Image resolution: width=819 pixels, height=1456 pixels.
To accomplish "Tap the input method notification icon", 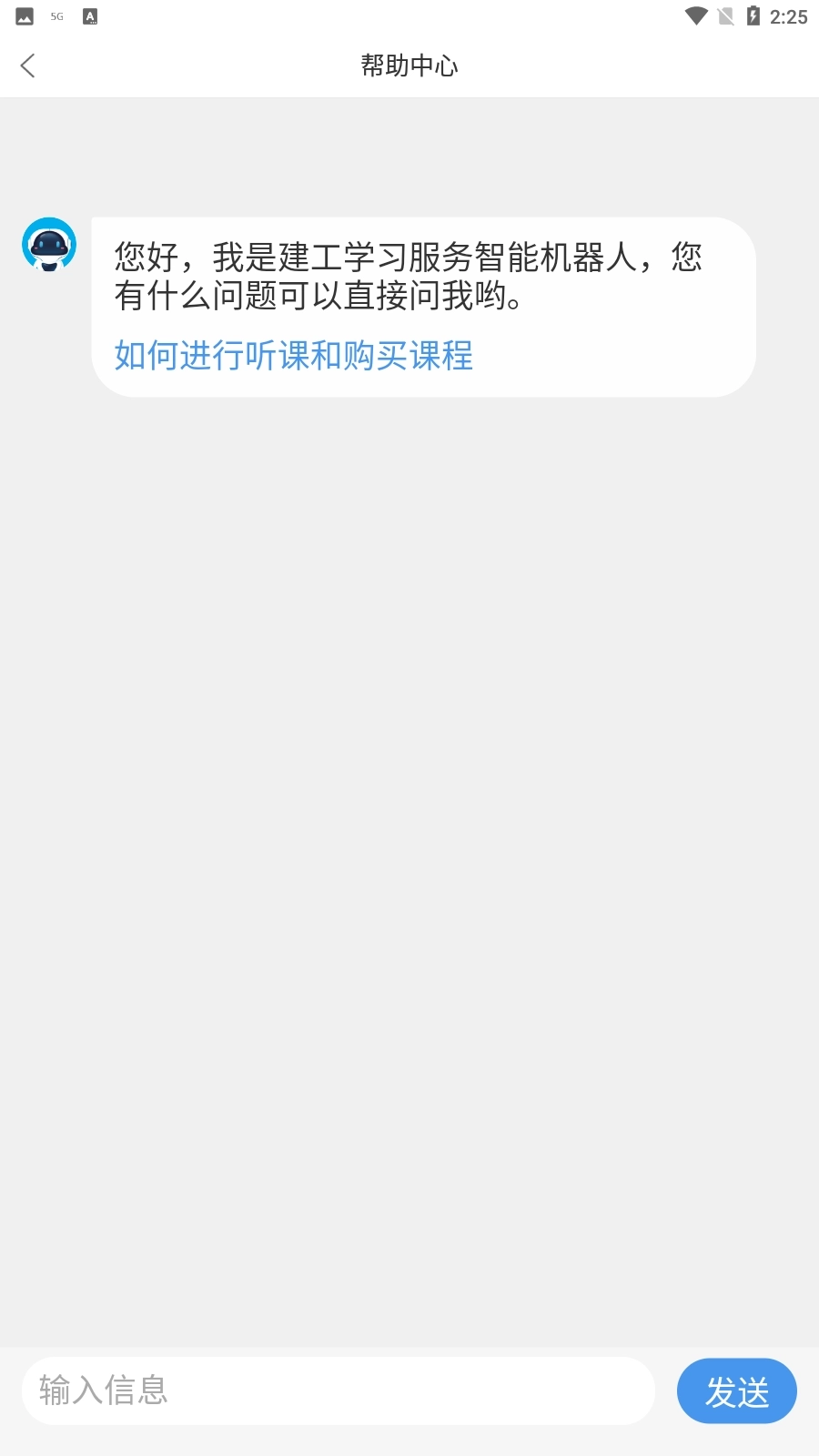I will (89, 15).
